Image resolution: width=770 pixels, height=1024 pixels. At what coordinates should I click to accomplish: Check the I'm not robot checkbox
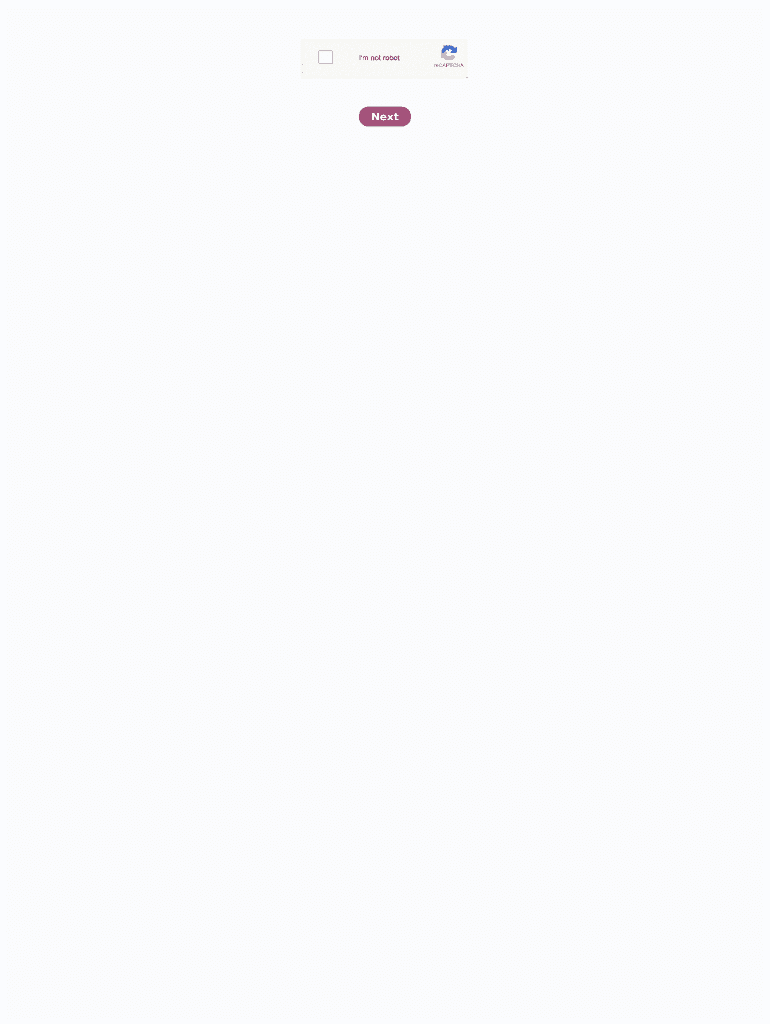(325, 57)
